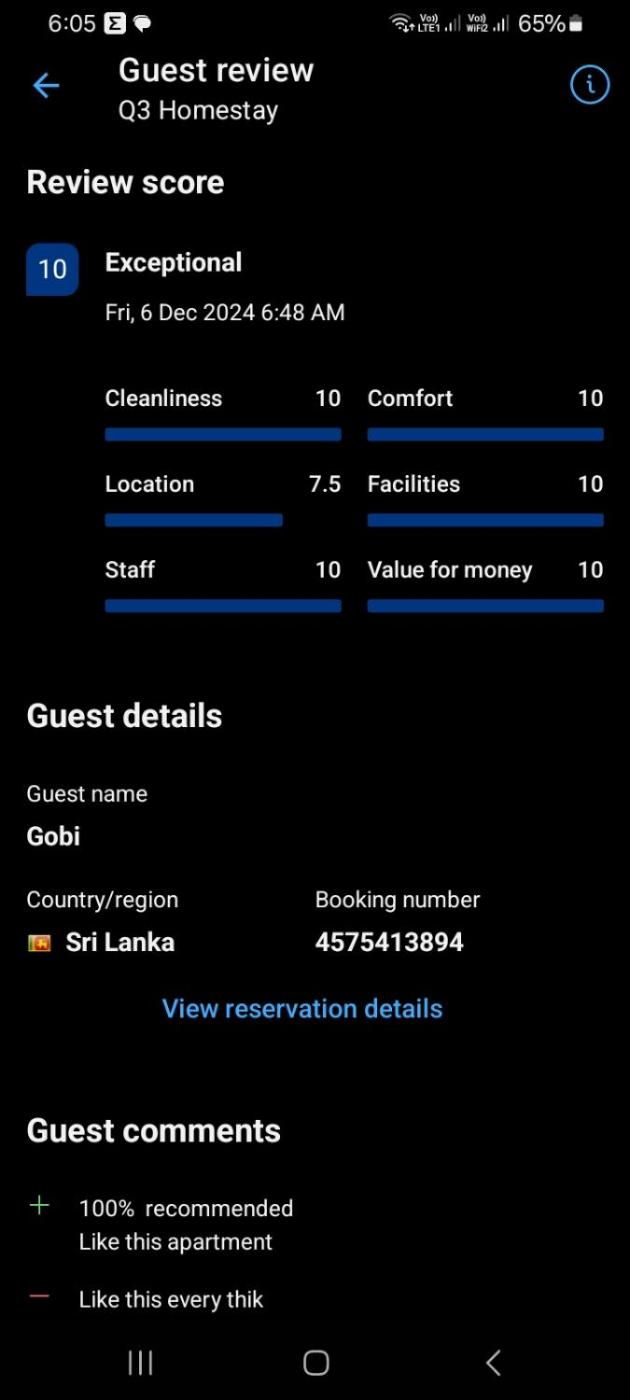The width and height of the screenshot is (630, 1400).
Task: Open the info icon in the header
Action: click(589, 86)
